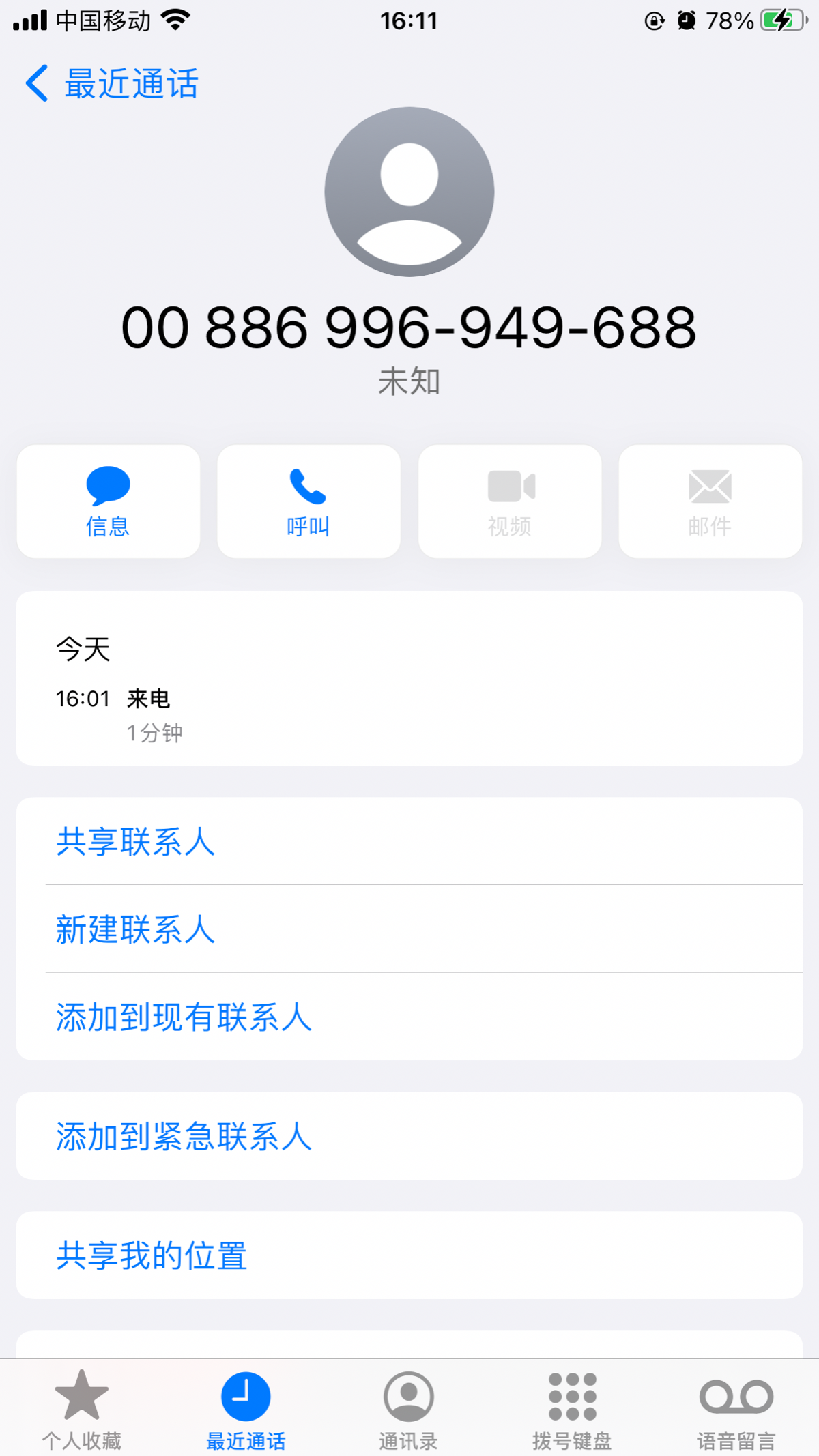This screenshot has height=1456, width=819.
Task: Tap the Wi-Fi status icon
Action: (x=174, y=20)
